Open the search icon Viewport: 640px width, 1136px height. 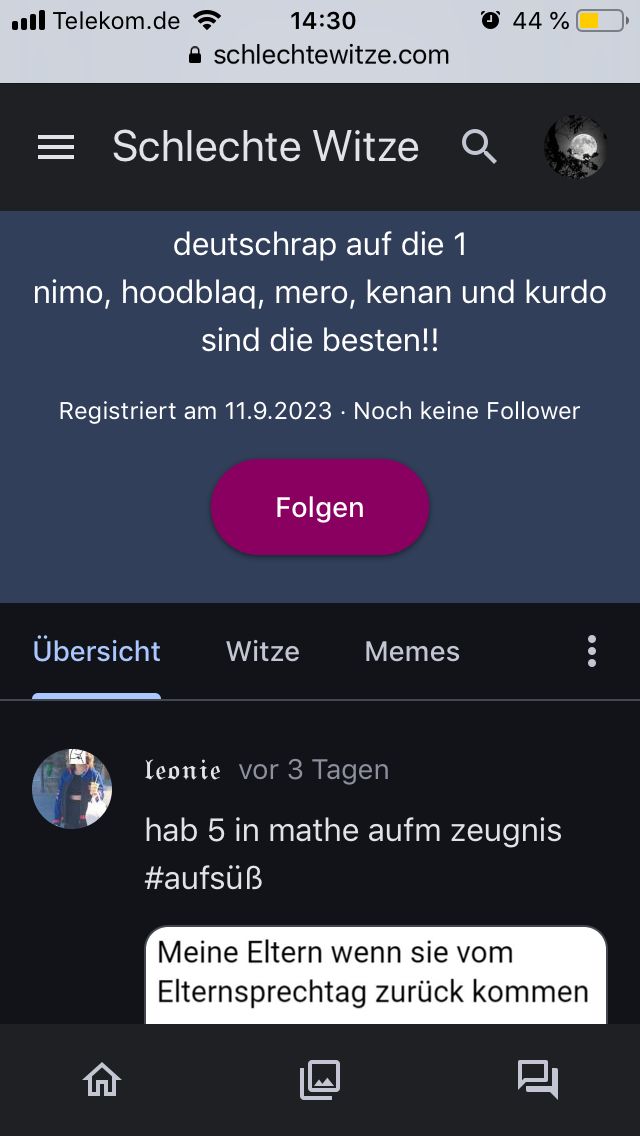479,147
